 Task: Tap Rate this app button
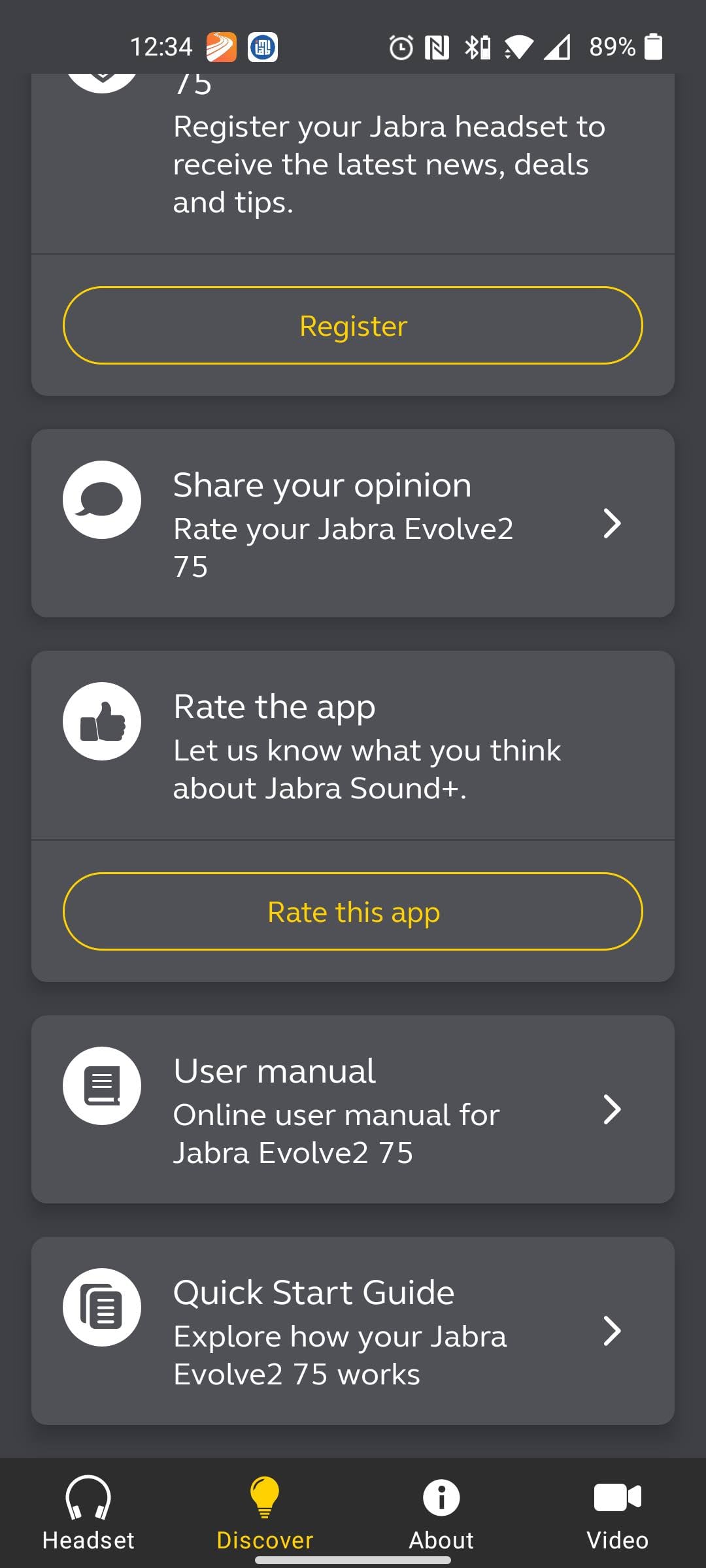tap(353, 911)
